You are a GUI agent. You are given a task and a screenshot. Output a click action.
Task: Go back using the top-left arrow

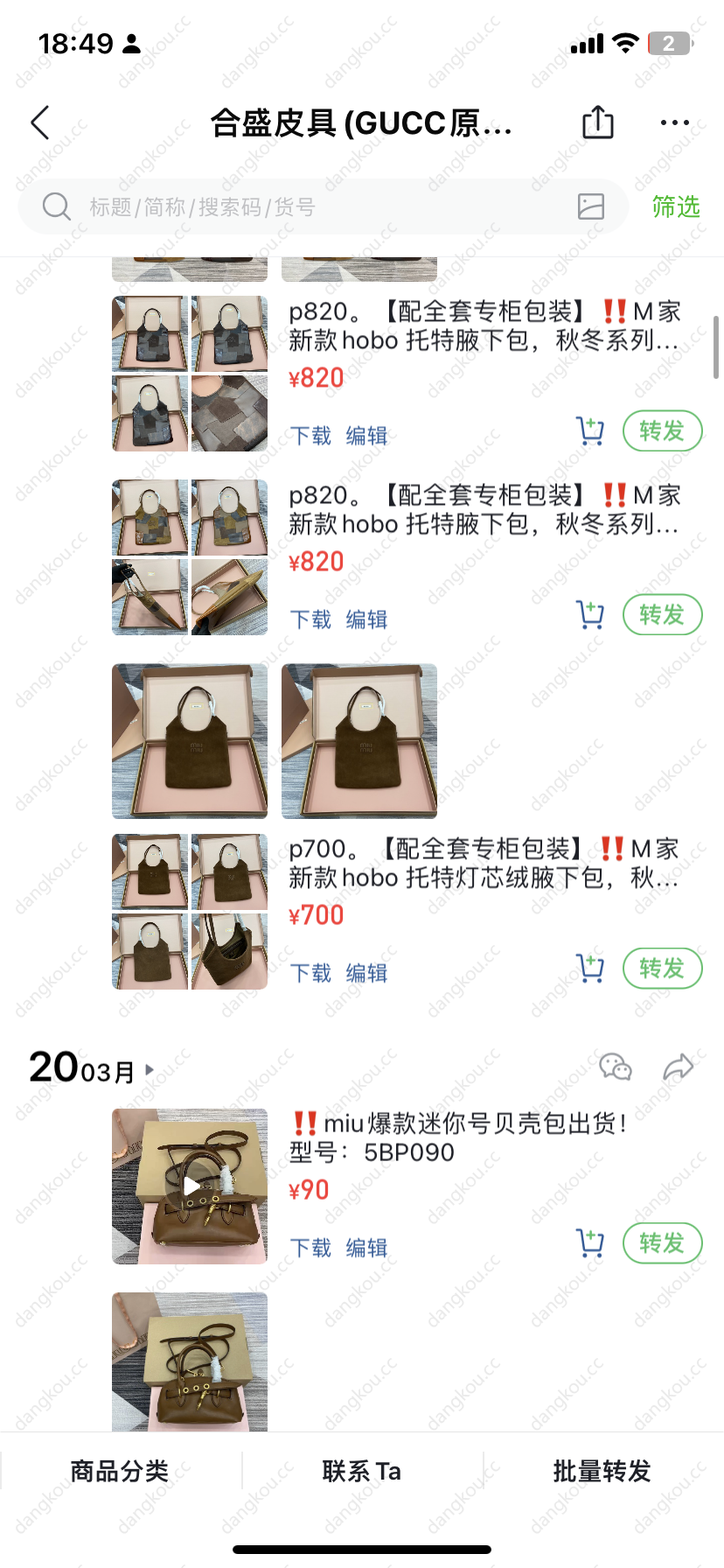(x=40, y=123)
